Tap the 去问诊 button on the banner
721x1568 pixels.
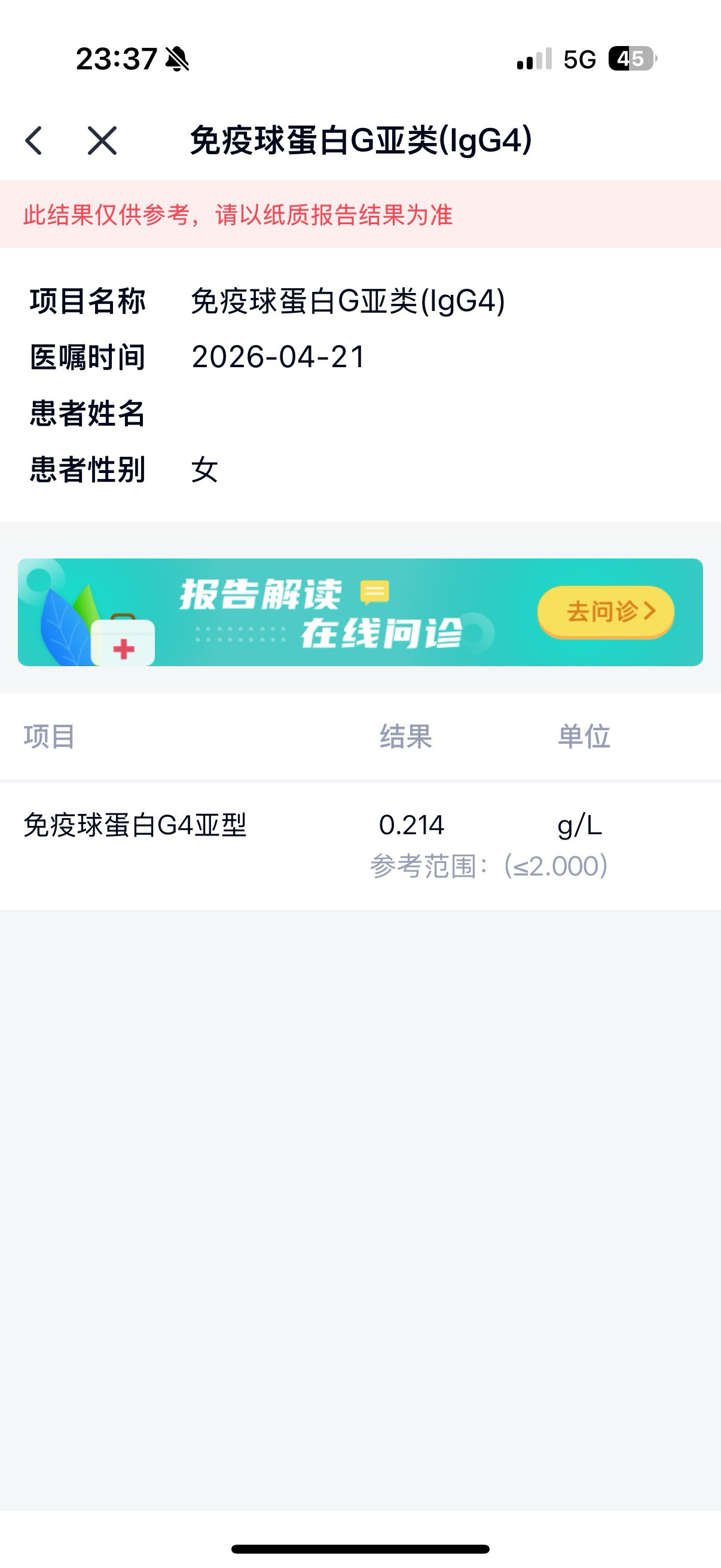[x=606, y=612]
